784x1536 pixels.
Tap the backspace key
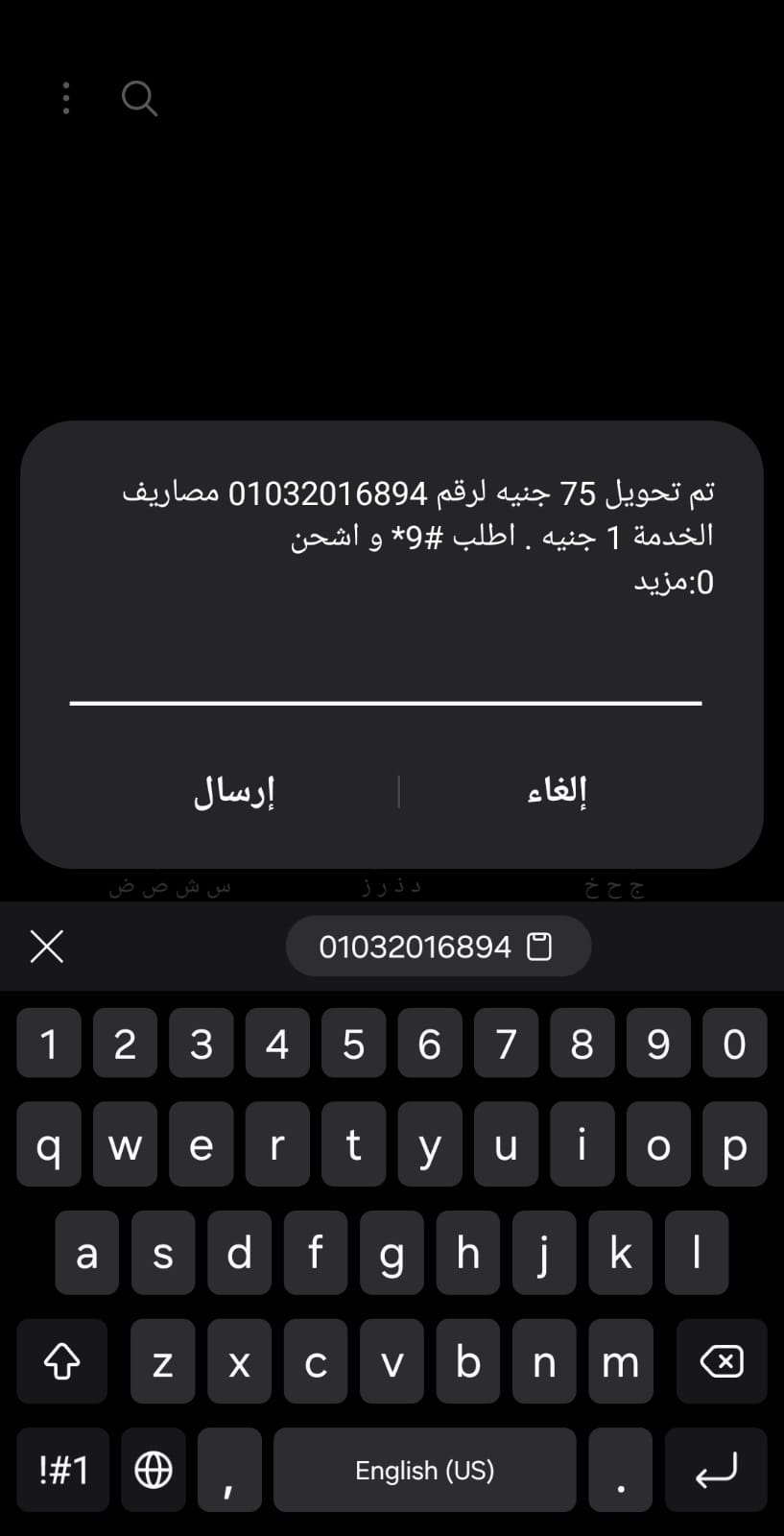coord(721,1361)
